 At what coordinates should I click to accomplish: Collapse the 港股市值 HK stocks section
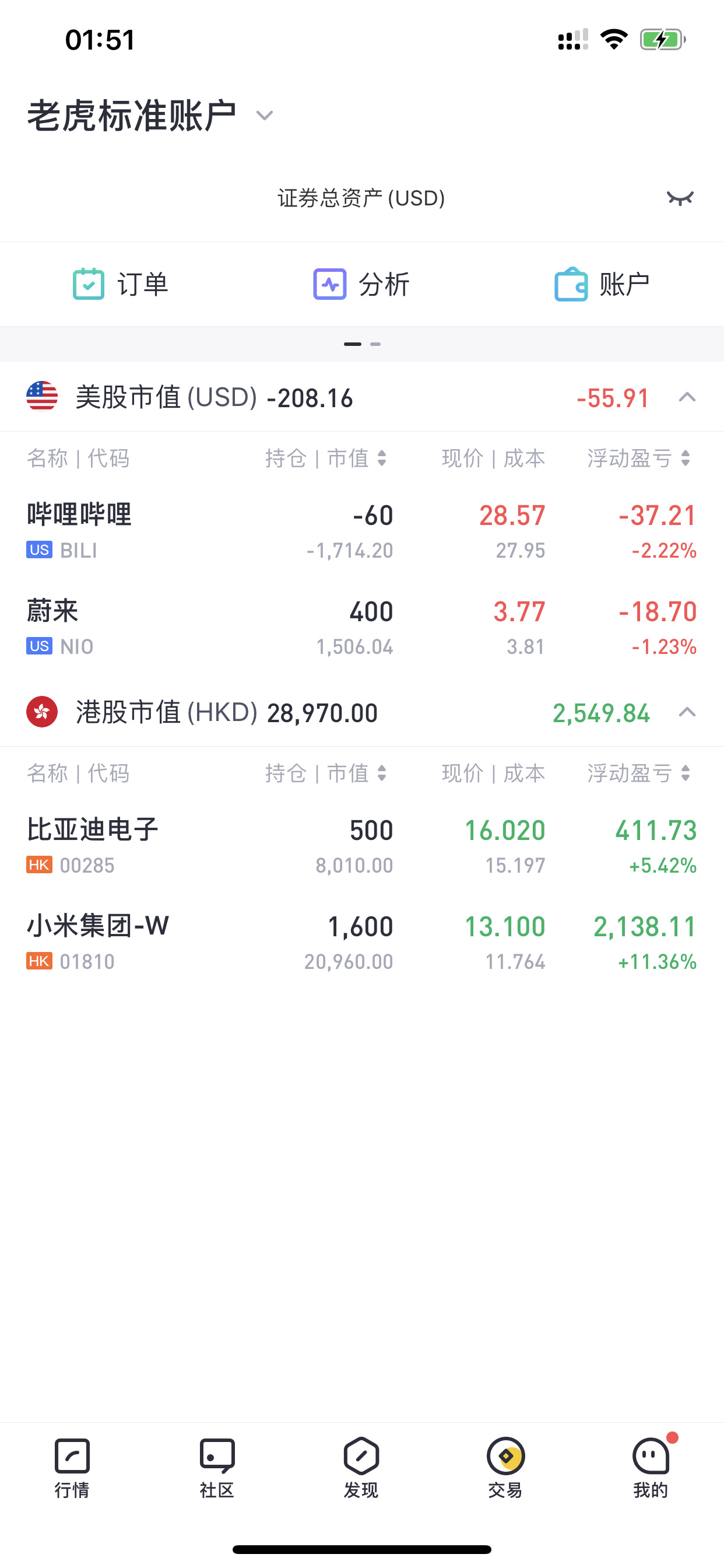pyautogui.click(x=687, y=712)
